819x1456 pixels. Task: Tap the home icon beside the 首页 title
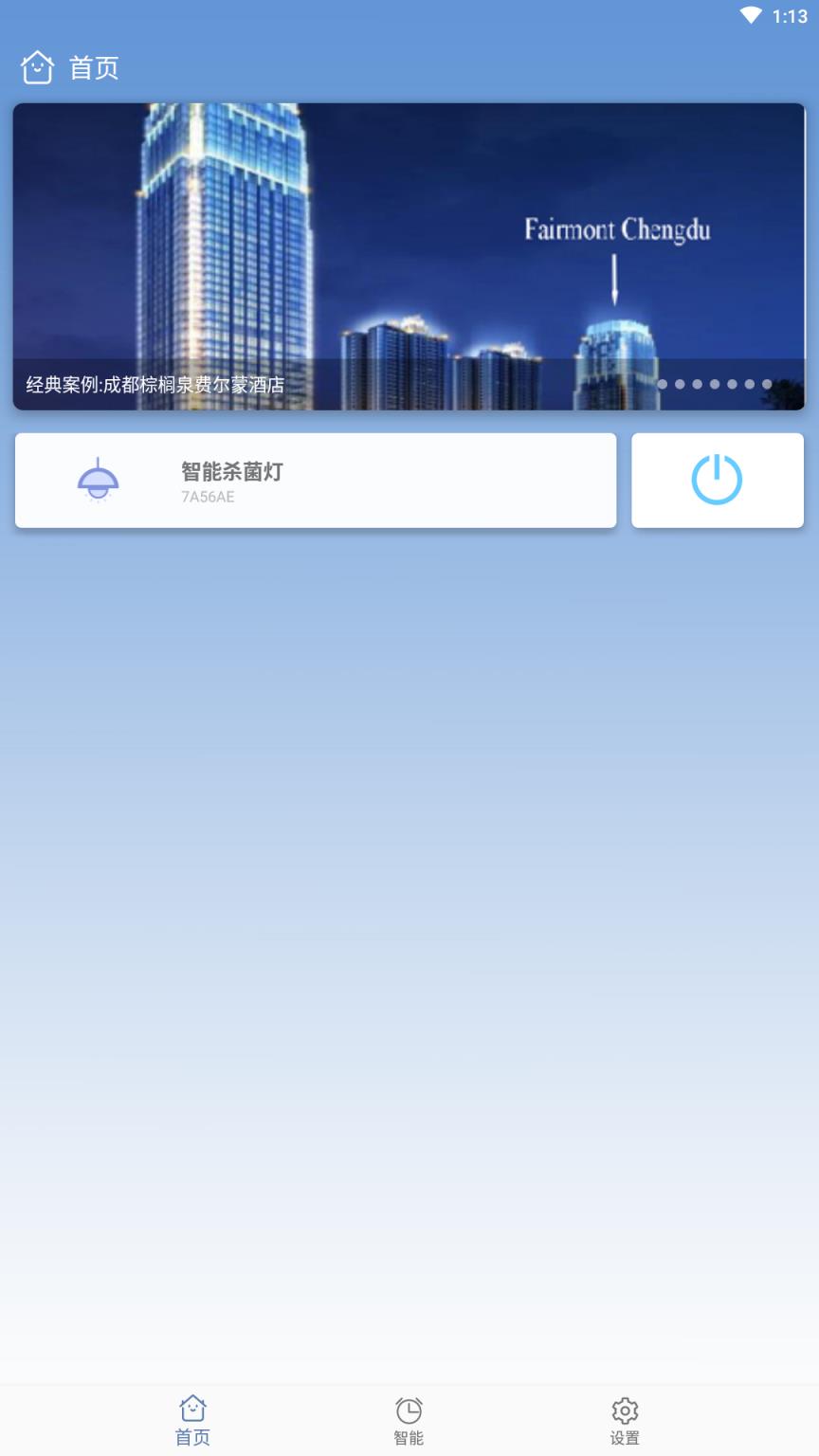pyautogui.click(x=36, y=67)
